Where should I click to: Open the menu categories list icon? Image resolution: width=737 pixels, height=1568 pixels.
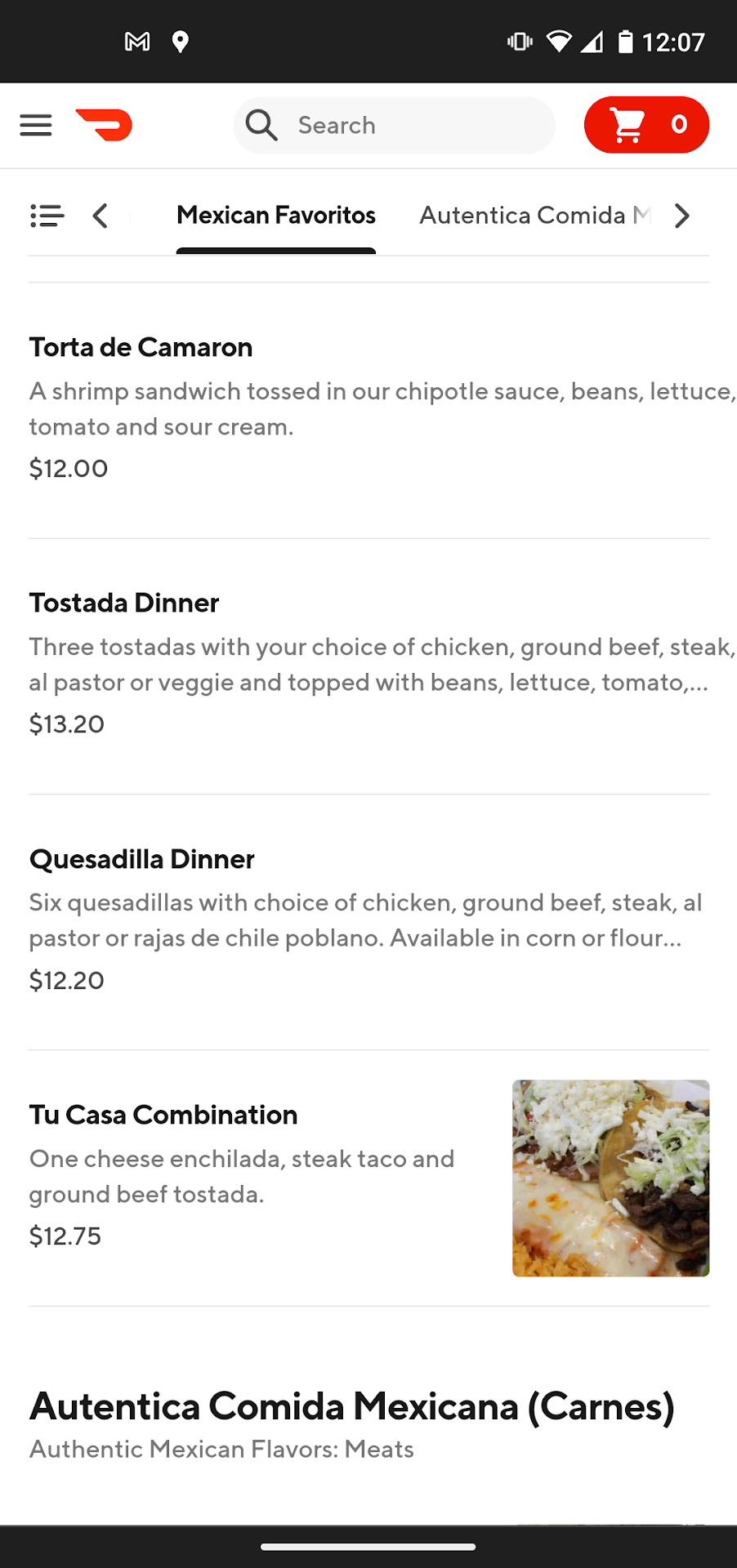(x=47, y=216)
